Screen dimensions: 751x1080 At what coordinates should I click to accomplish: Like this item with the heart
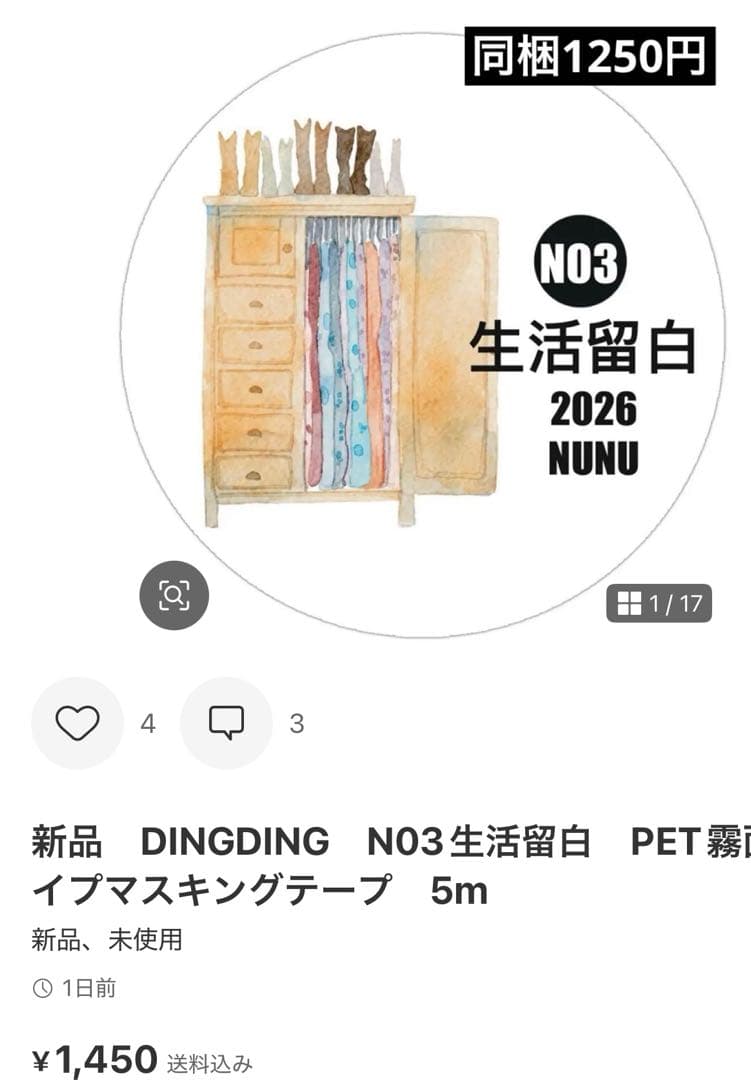tap(77, 723)
